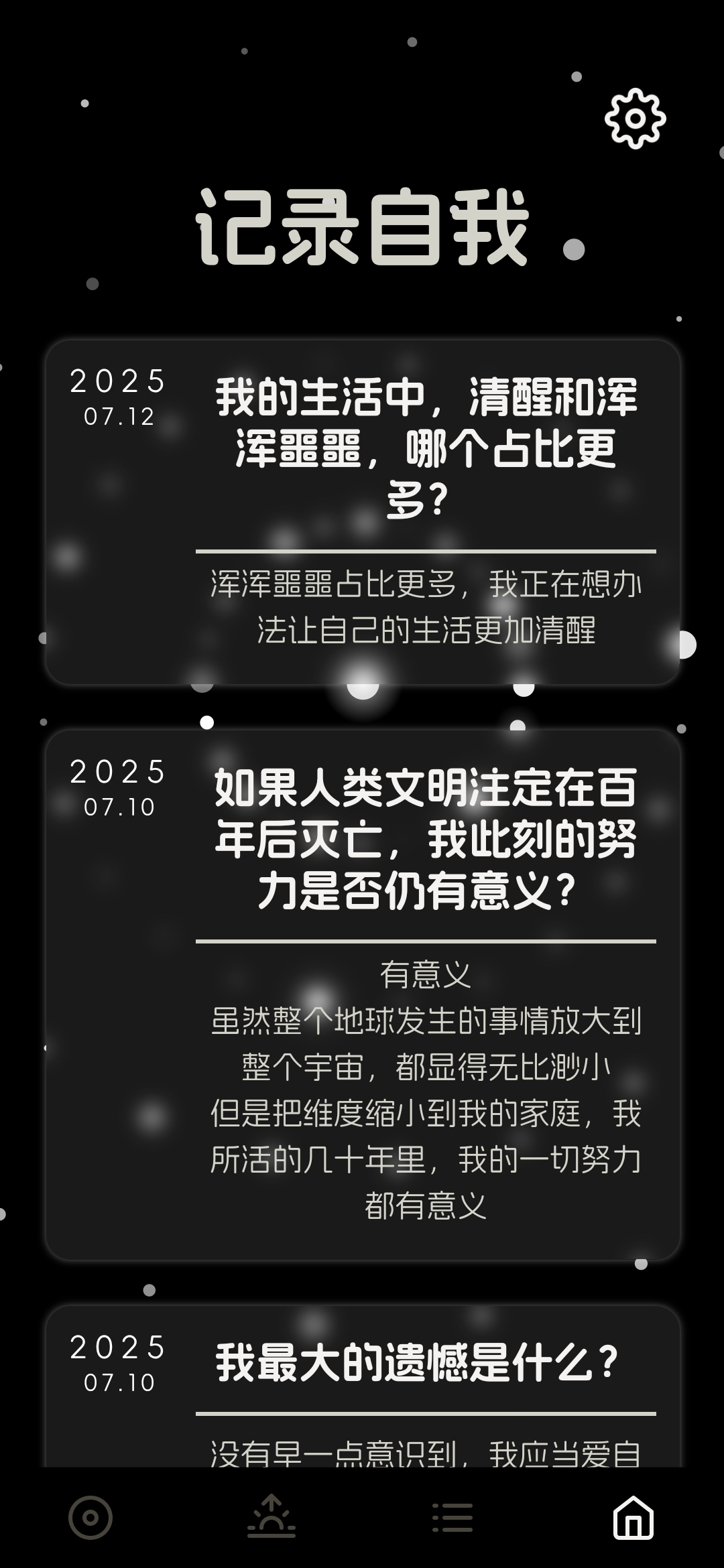Viewport: 724px width, 1568px height.
Task: Switch to the circle target tab
Action: (90, 1518)
